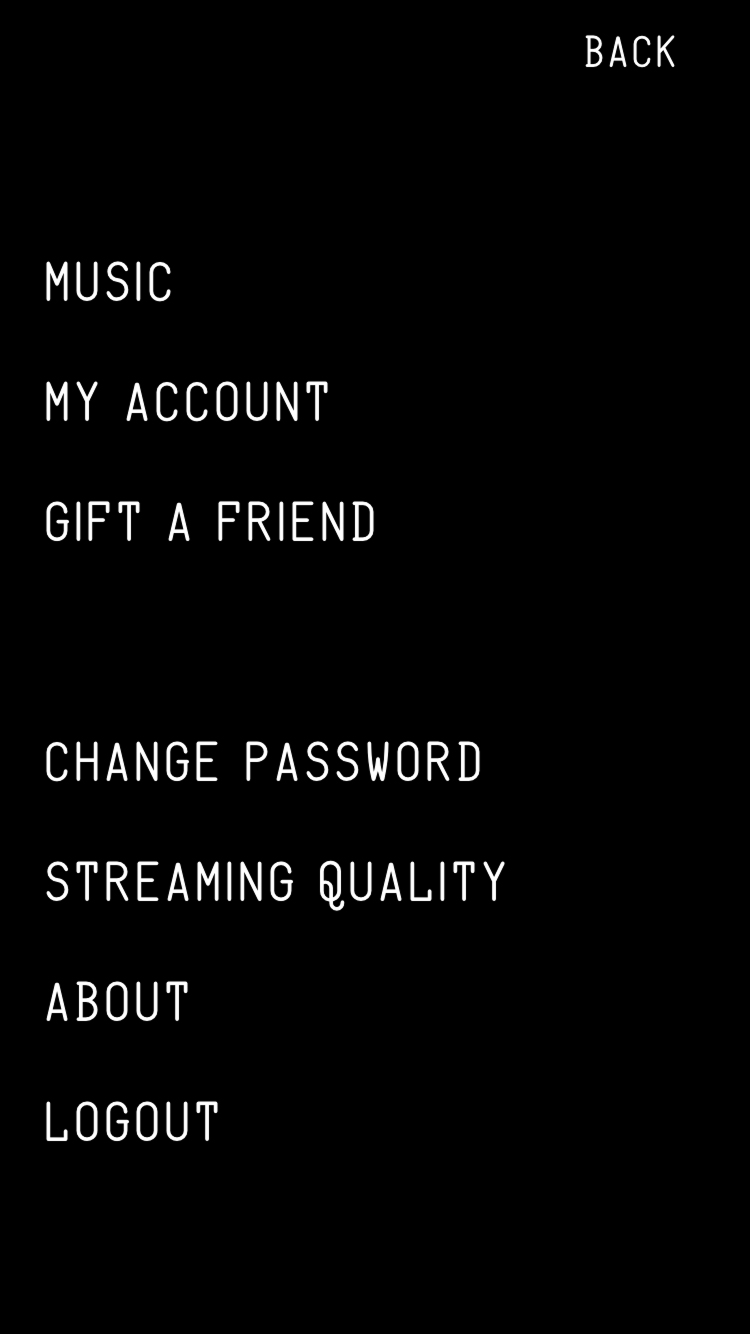View the About page
The width and height of the screenshot is (750, 1334).
coord(117,1002)
